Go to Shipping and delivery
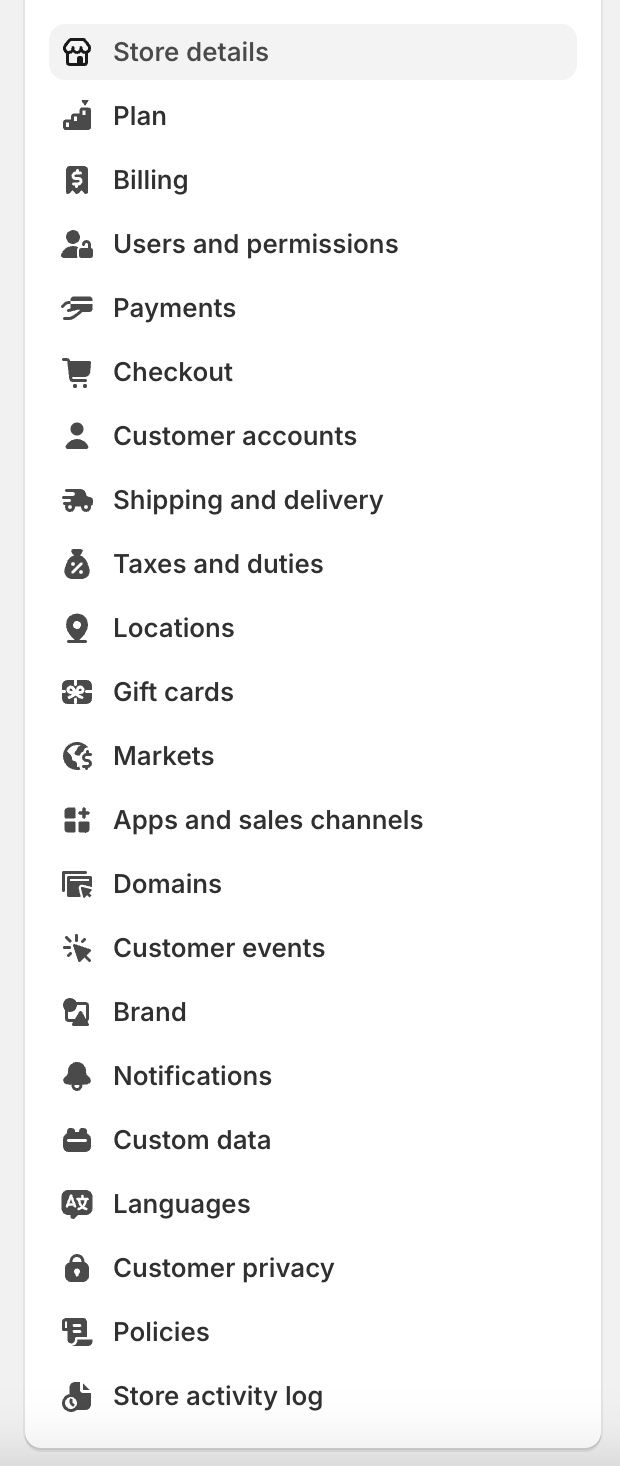The image size is (620, 1466). 248,500
